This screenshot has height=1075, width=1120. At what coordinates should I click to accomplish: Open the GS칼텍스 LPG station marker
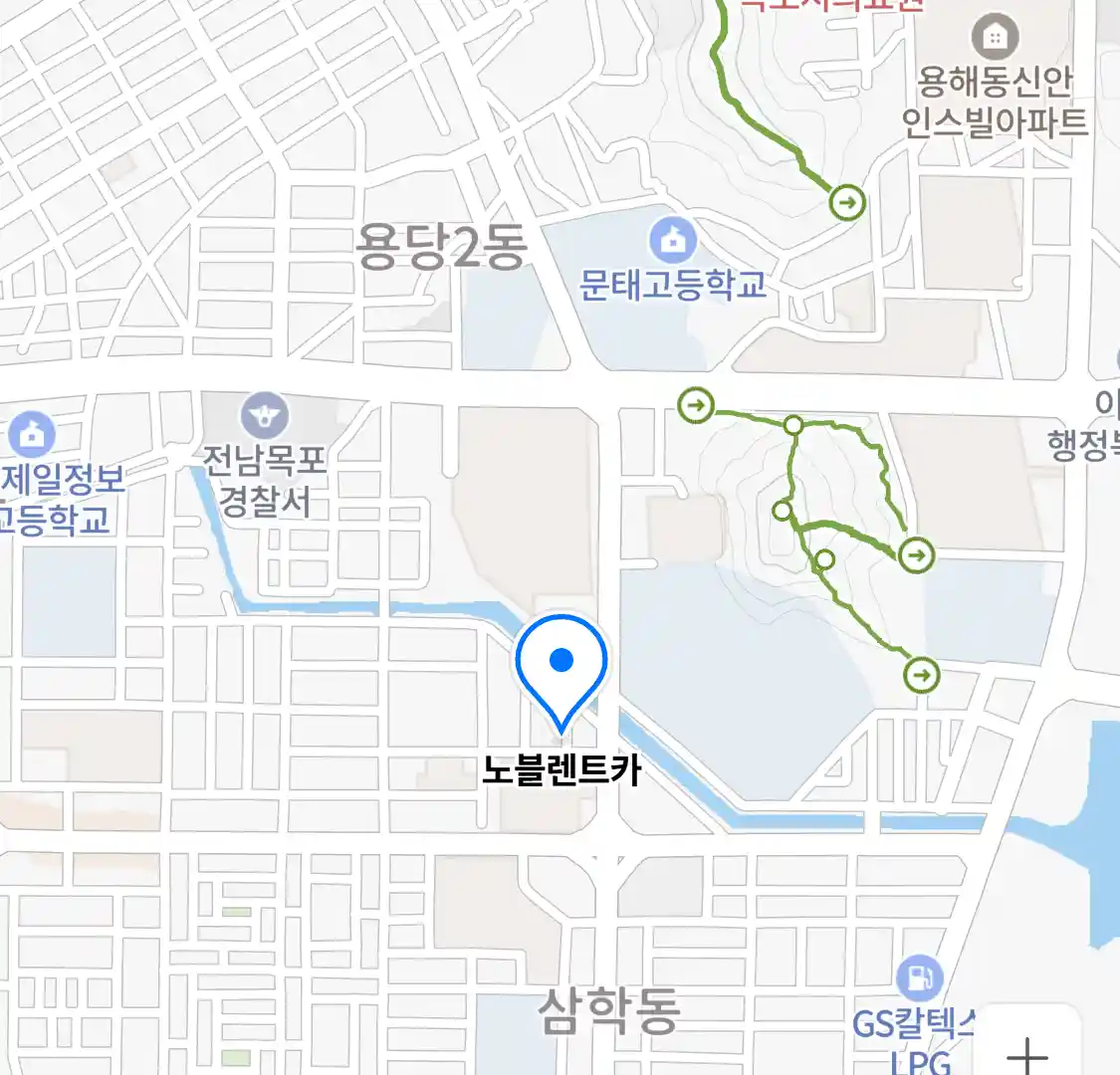pos(919,979)
